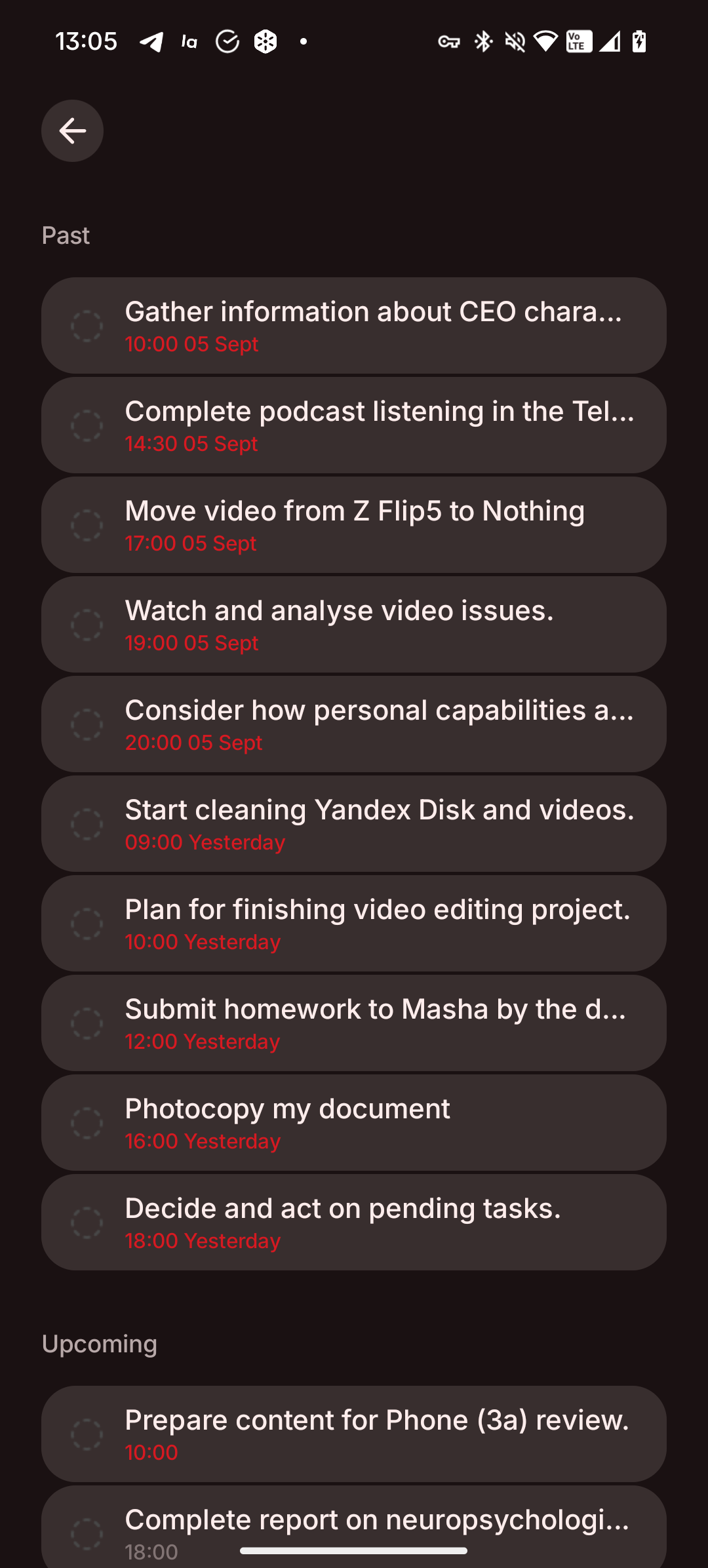Check off 'Photocopy my document'
The image size is (708, 1568).
(x=87, y=1124)
